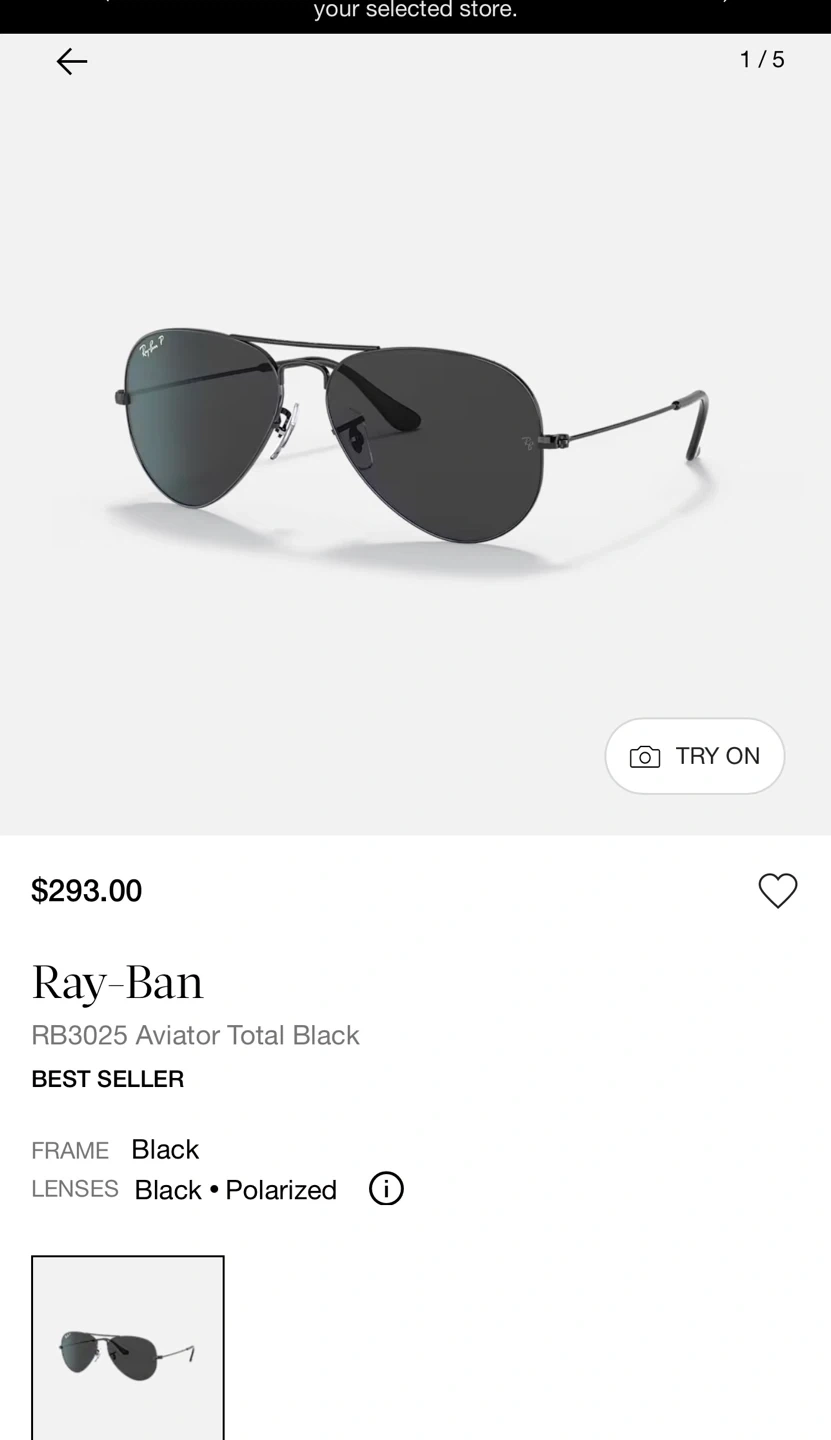The height and width of the screenshot is (1440, 831).
Task: Add sunglasses to wishlist with heart icon
Action: click(777, 890)
